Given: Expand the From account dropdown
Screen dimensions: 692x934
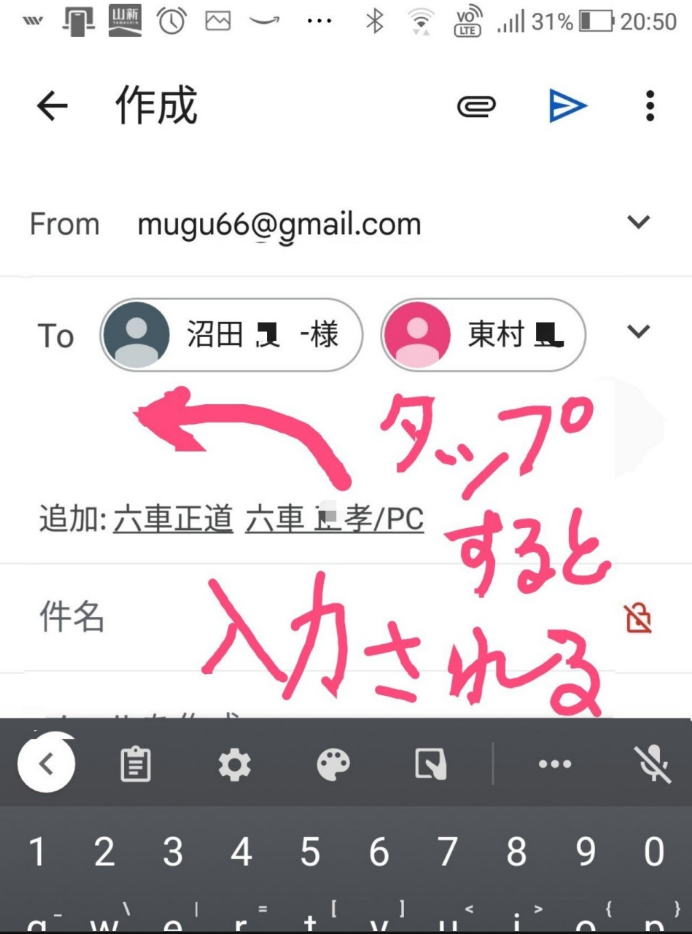Looking at the screenshot, I should point(638,222).
